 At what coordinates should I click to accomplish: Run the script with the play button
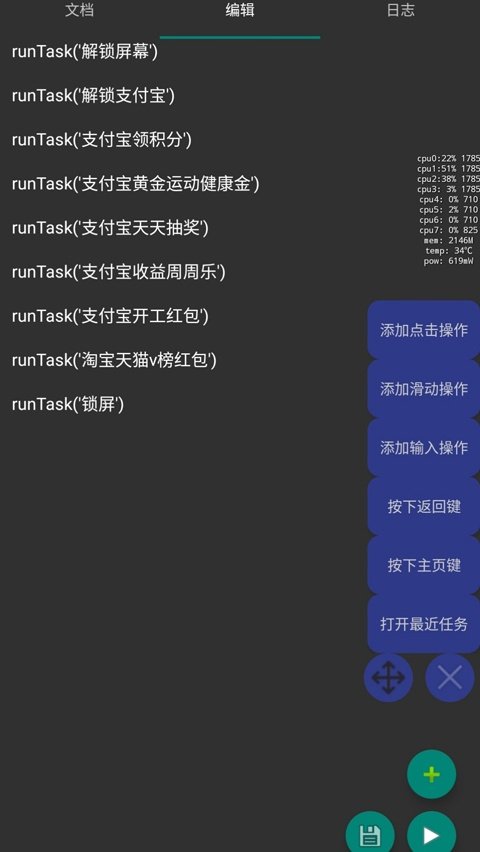pyautogui.click(x=432, y=834)
